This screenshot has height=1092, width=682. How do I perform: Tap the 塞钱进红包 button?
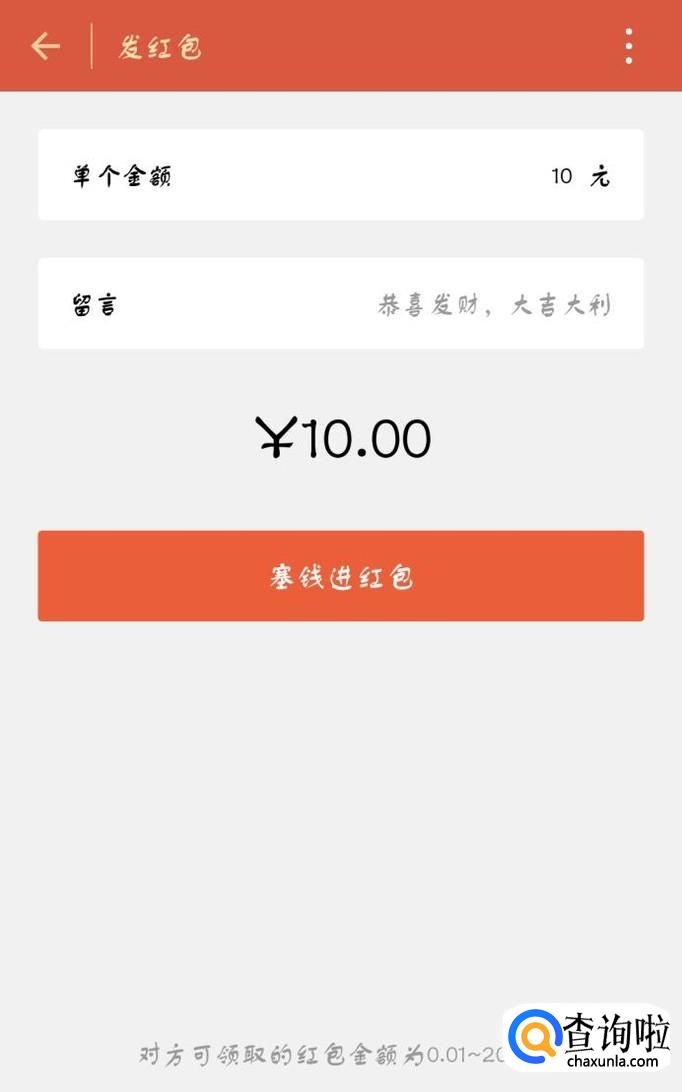pyautogui.click(x=340, y=576)
